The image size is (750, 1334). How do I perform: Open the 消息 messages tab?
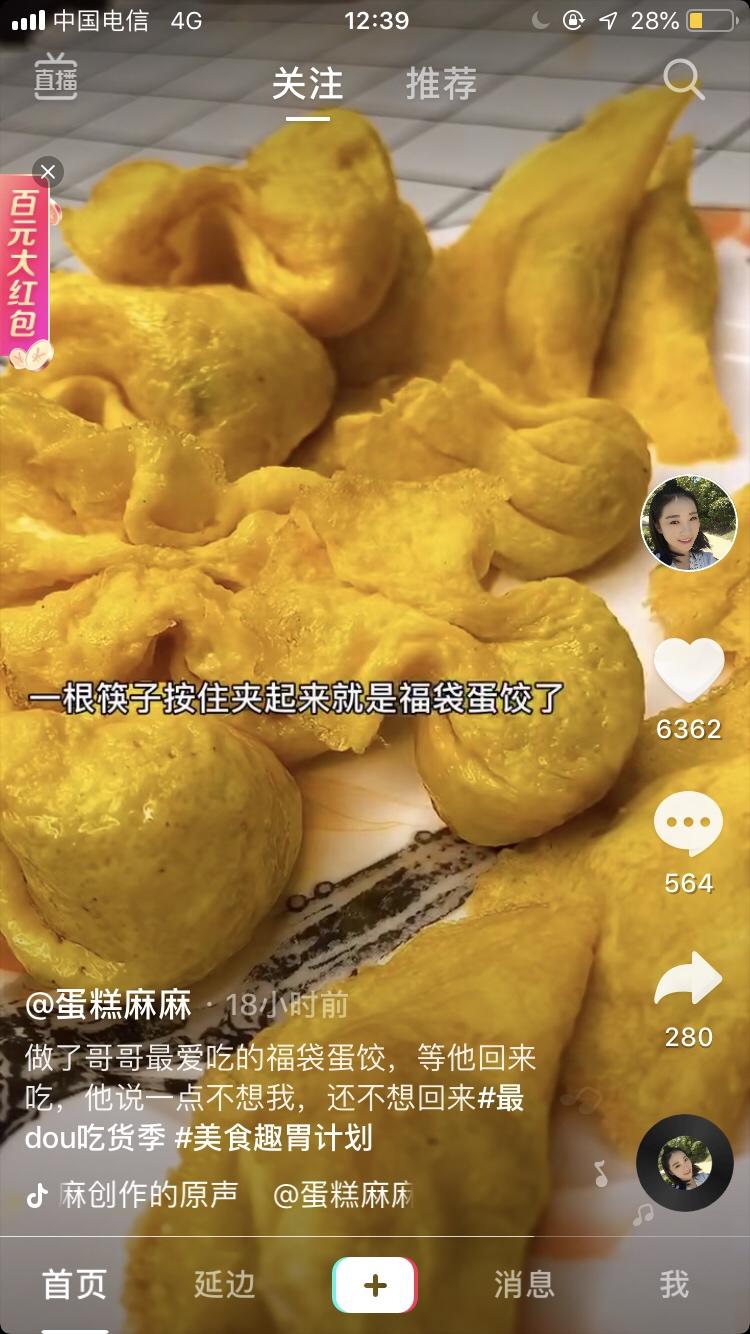pyautogui.click(x=524, y=1285)
